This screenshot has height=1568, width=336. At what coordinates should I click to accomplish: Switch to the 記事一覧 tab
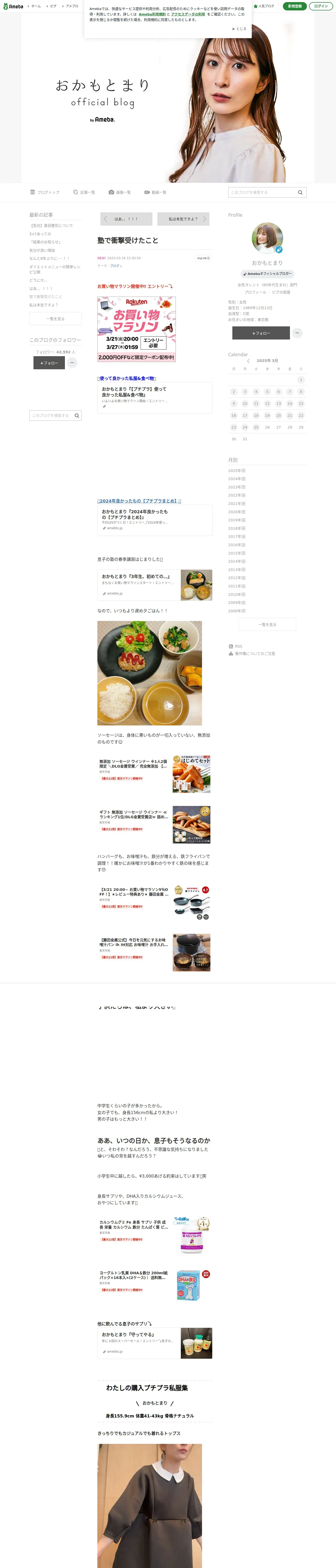(84, 192)
